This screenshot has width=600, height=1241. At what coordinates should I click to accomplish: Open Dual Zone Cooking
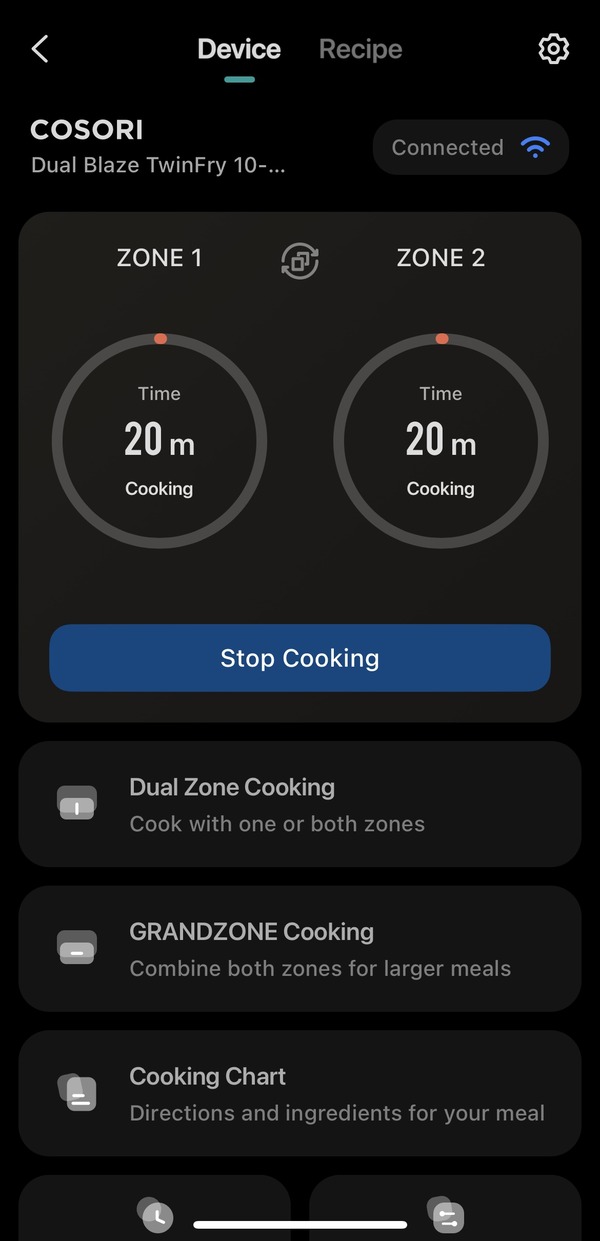300,804
